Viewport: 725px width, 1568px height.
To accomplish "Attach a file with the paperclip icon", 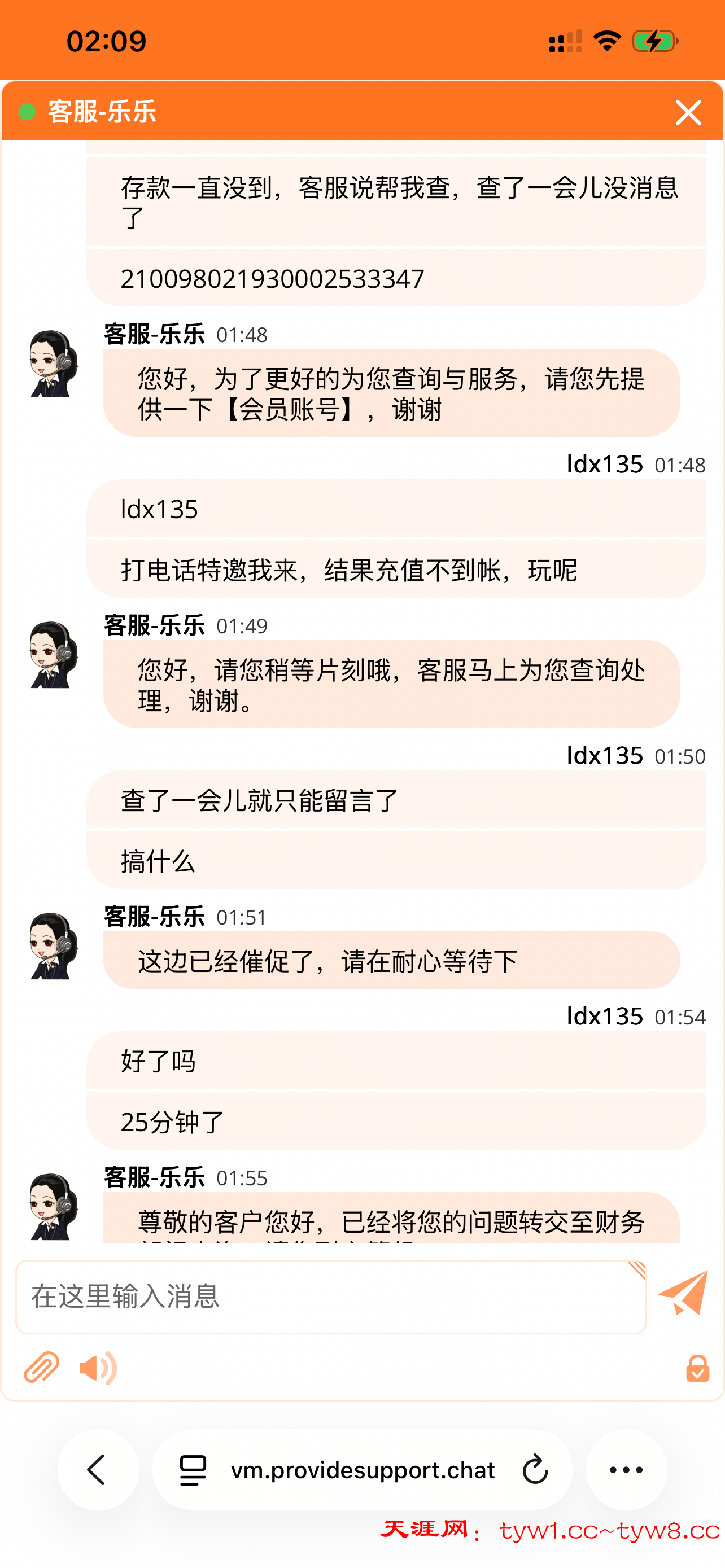I will click(41, 1368).
